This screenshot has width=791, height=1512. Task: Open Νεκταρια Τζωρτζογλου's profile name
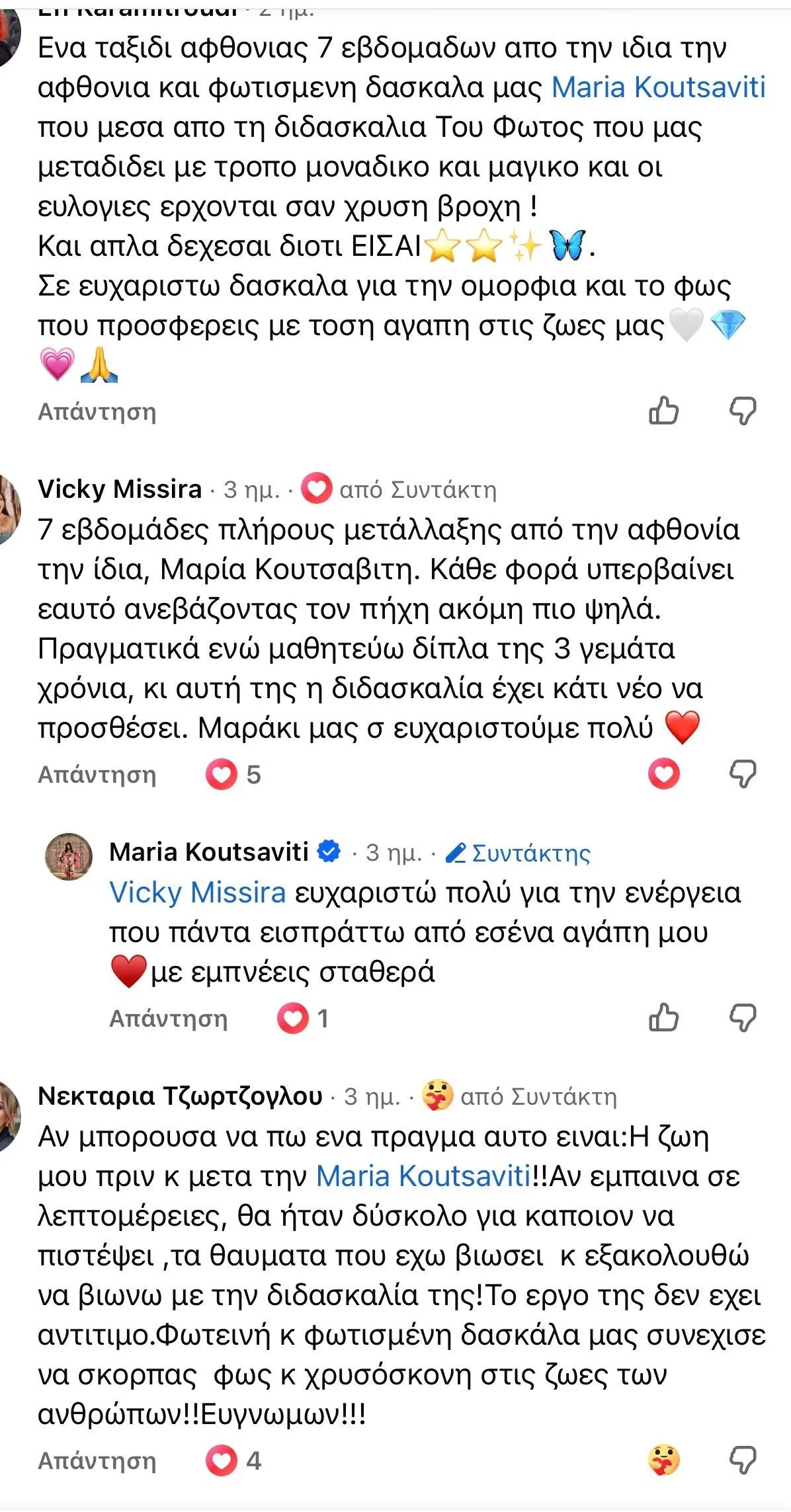(180, 1096)
